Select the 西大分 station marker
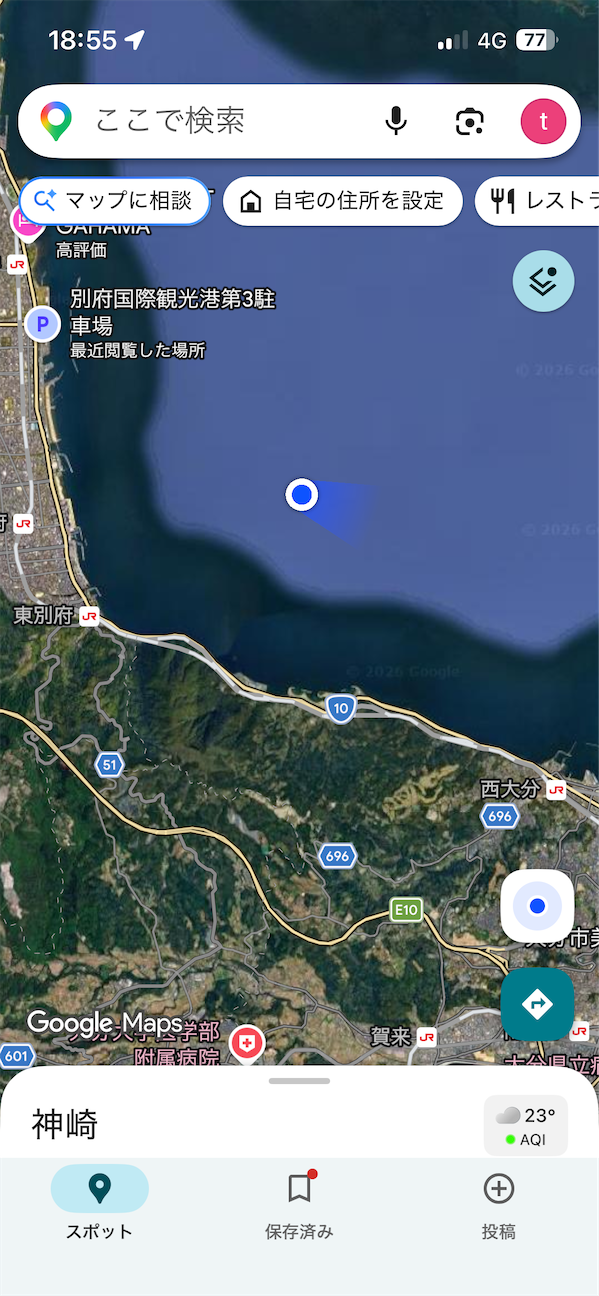599x1296 pixels. (556, 790)
